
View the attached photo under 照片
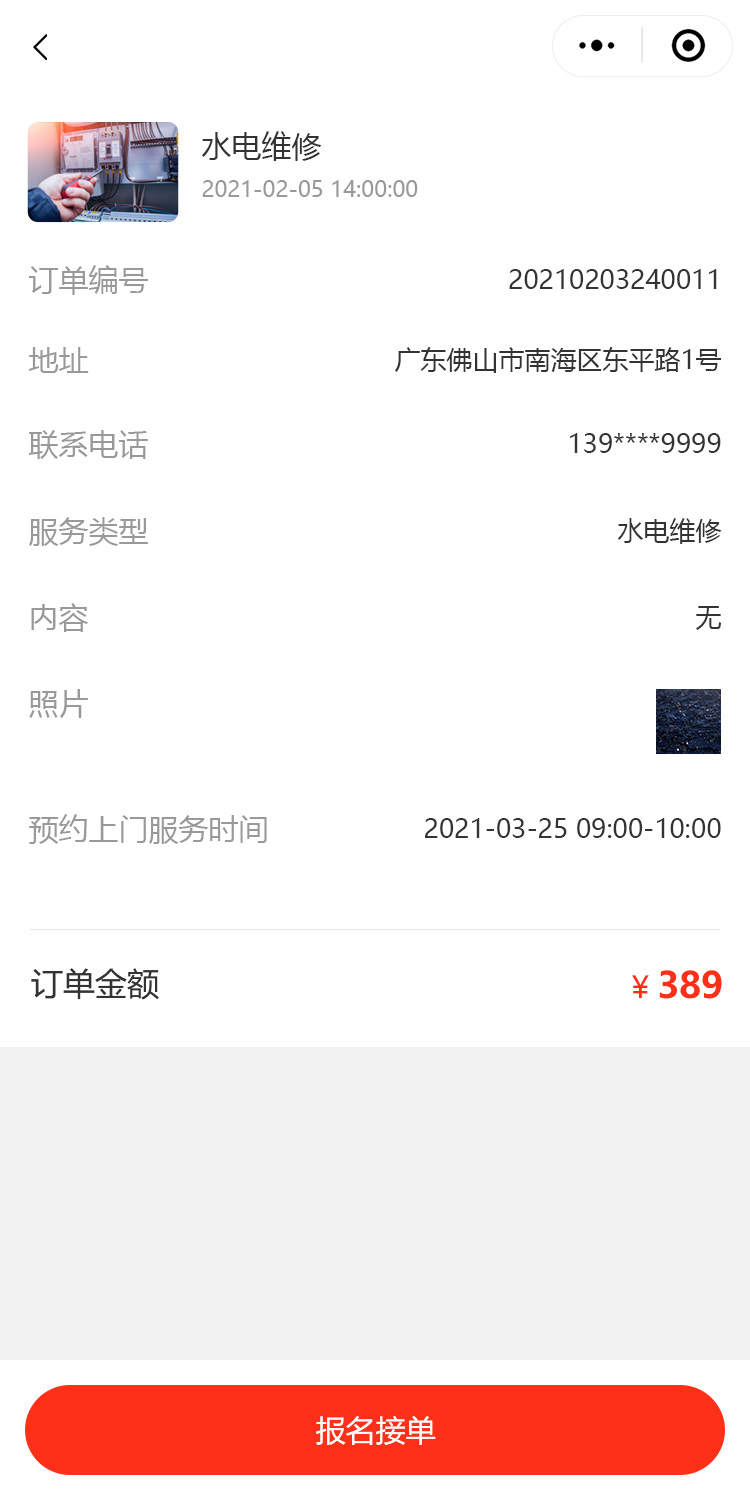tap(688, 721)
